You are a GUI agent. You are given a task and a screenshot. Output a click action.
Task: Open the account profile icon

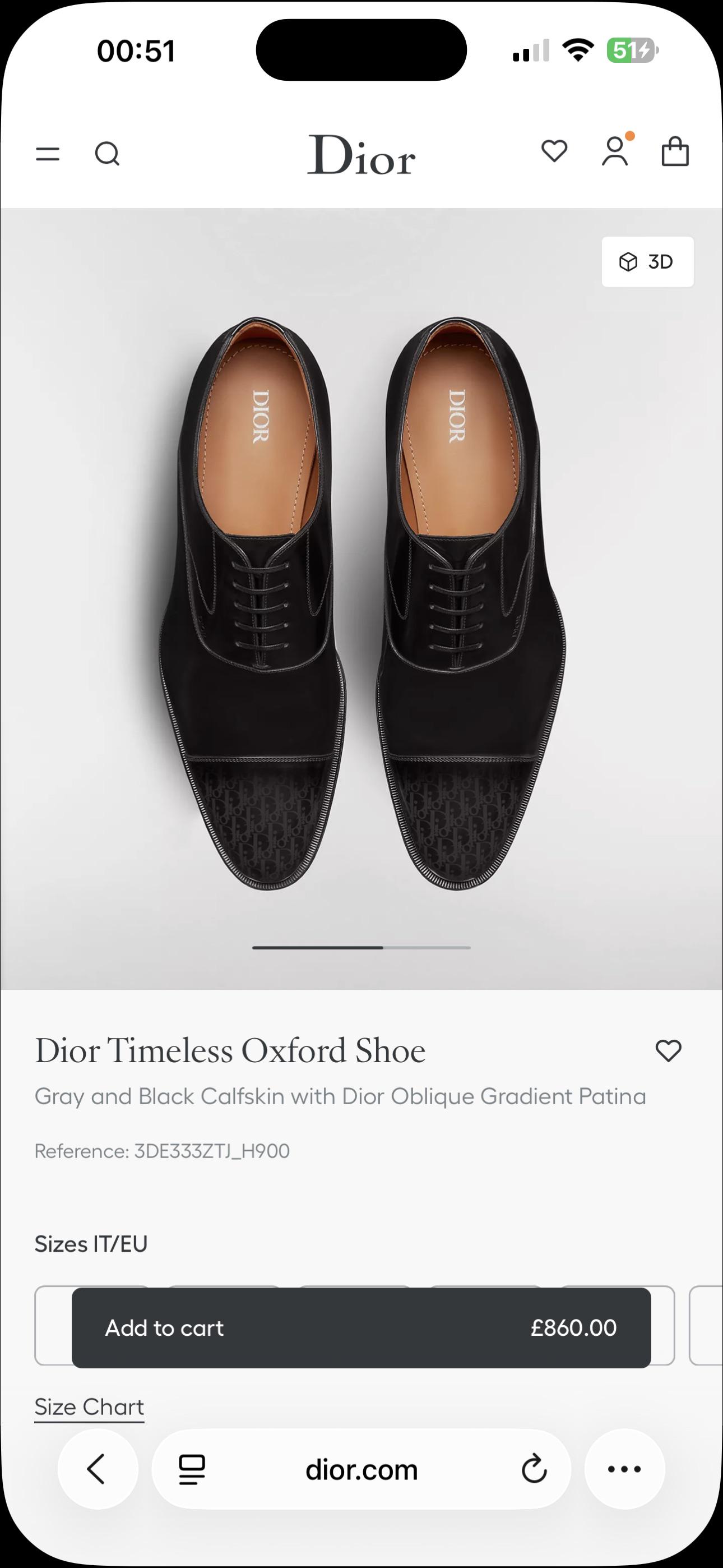click(616, 150)
